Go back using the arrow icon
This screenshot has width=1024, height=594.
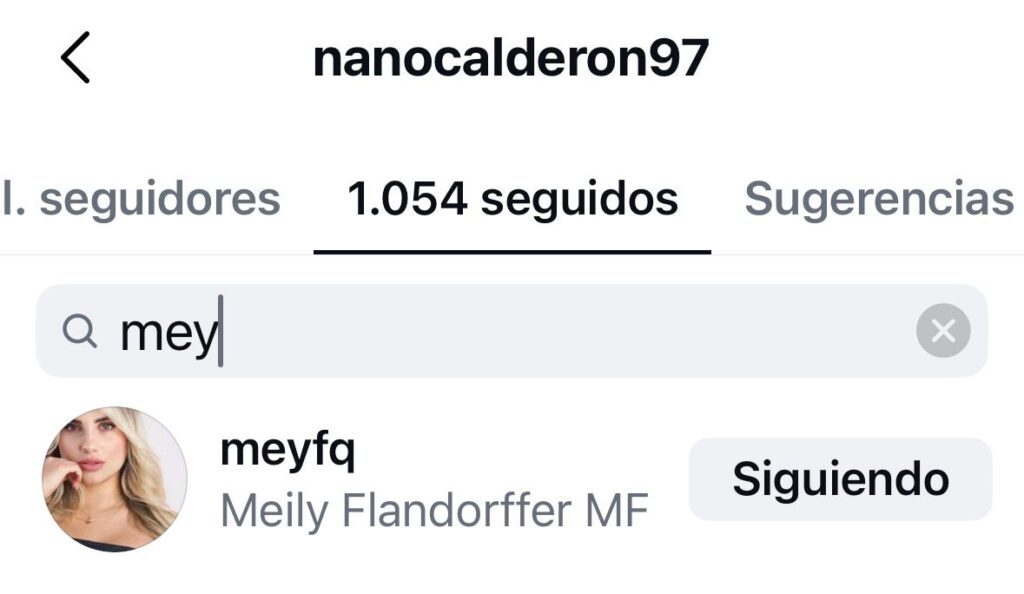pos(75,57)
